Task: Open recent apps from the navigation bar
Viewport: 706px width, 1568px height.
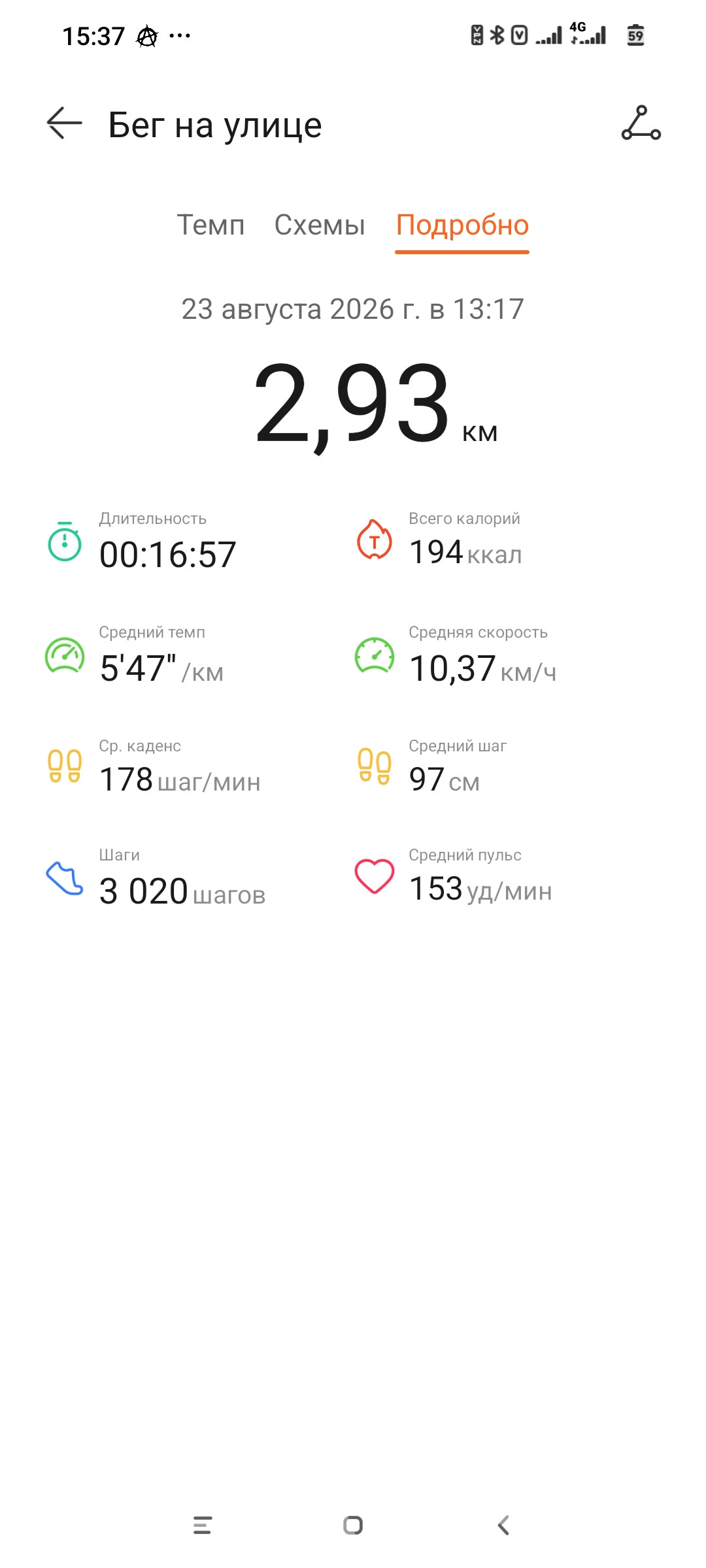Action: (203, 1525)
